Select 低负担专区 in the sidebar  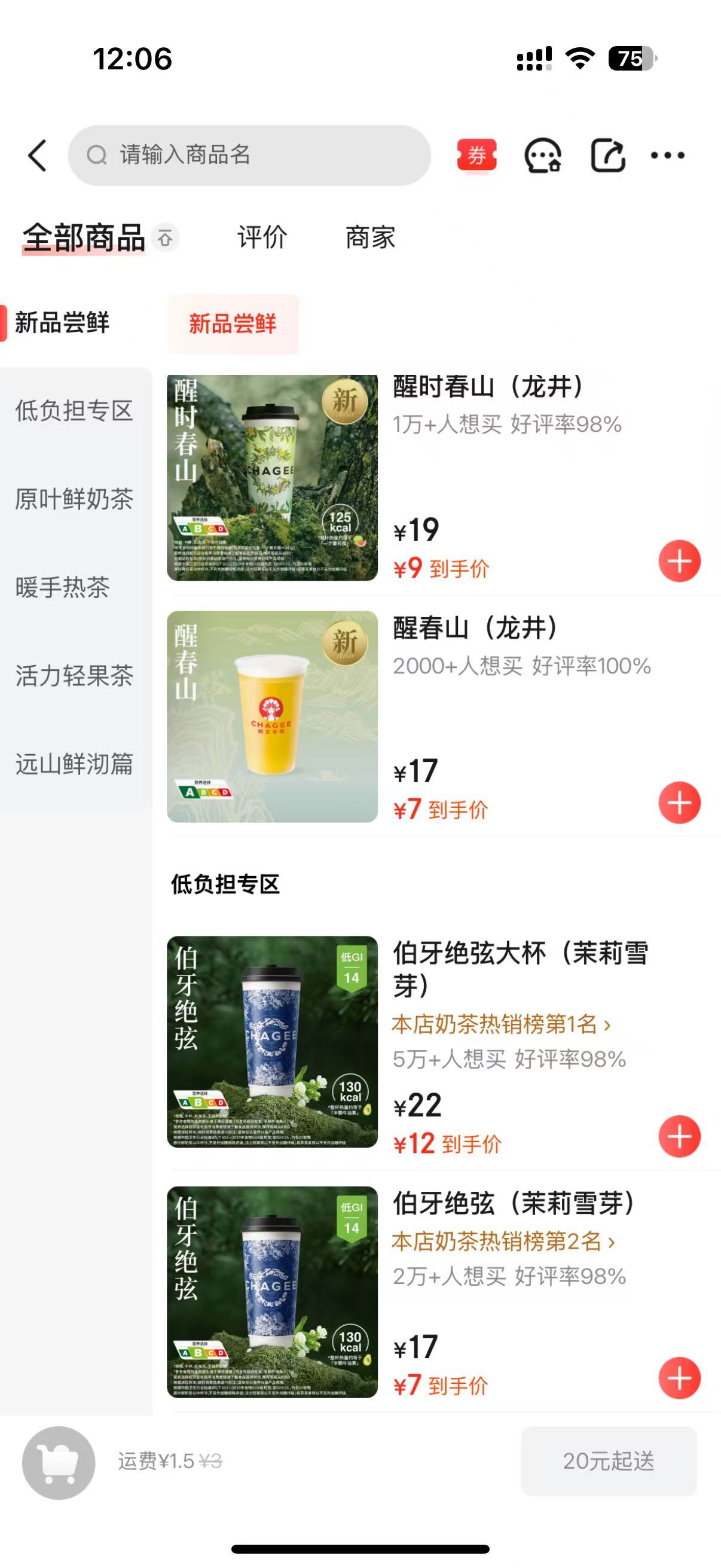(74, 411)
